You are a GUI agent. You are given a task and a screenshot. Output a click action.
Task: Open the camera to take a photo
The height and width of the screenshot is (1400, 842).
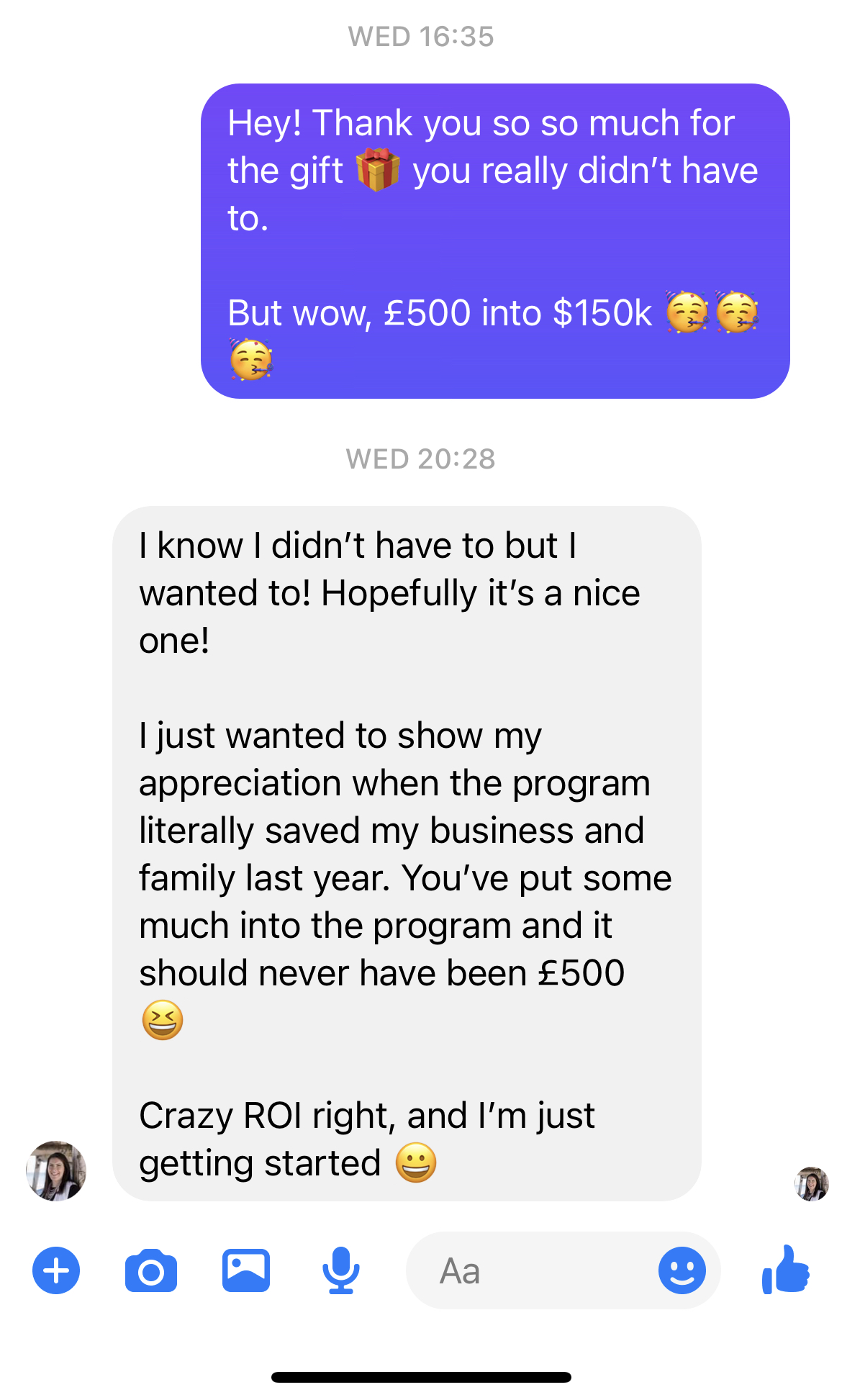[x=151, y=1271]
